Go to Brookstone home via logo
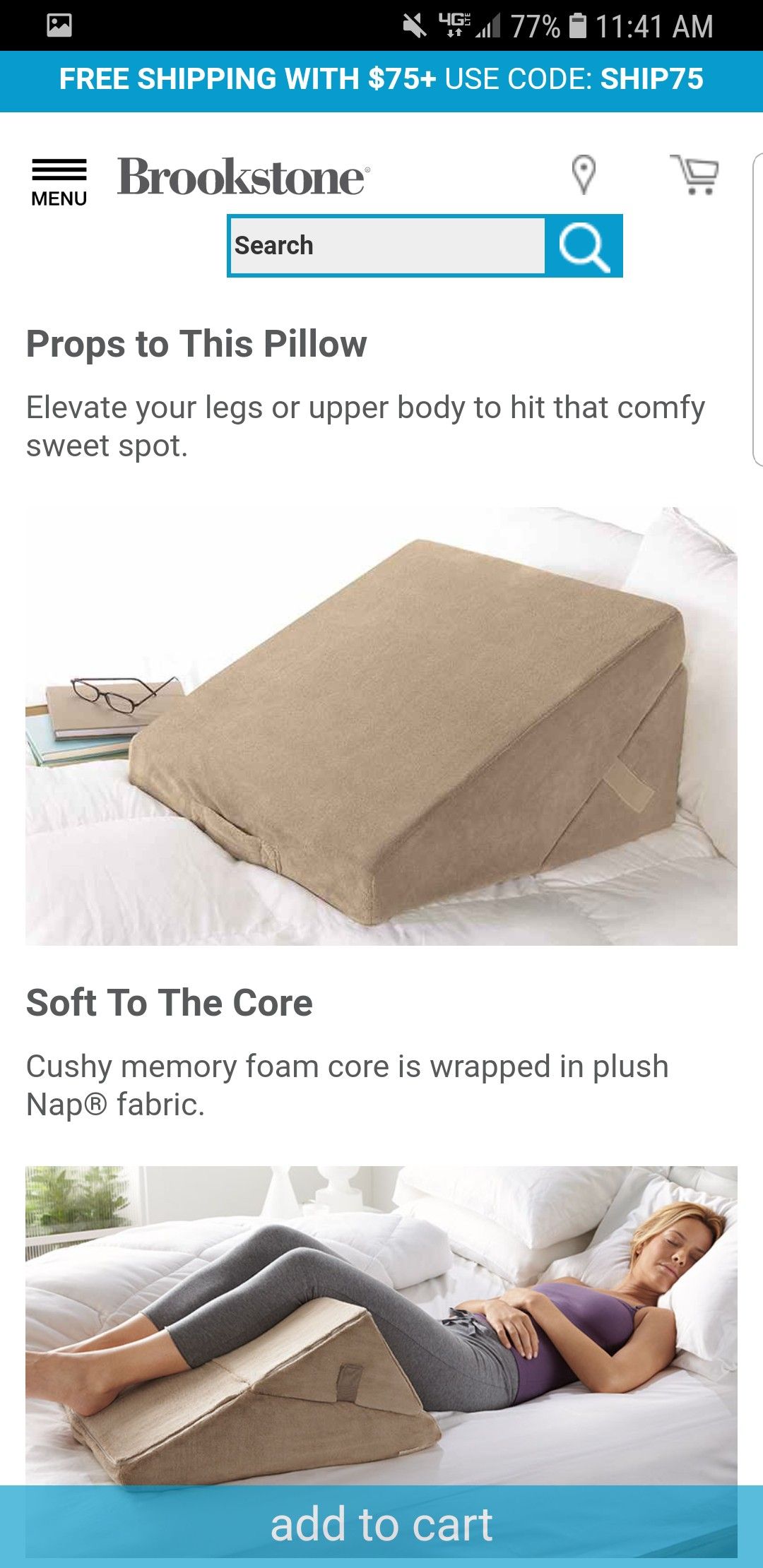Viewport: 763px width, 1568px height. click(x=243, y=177)
